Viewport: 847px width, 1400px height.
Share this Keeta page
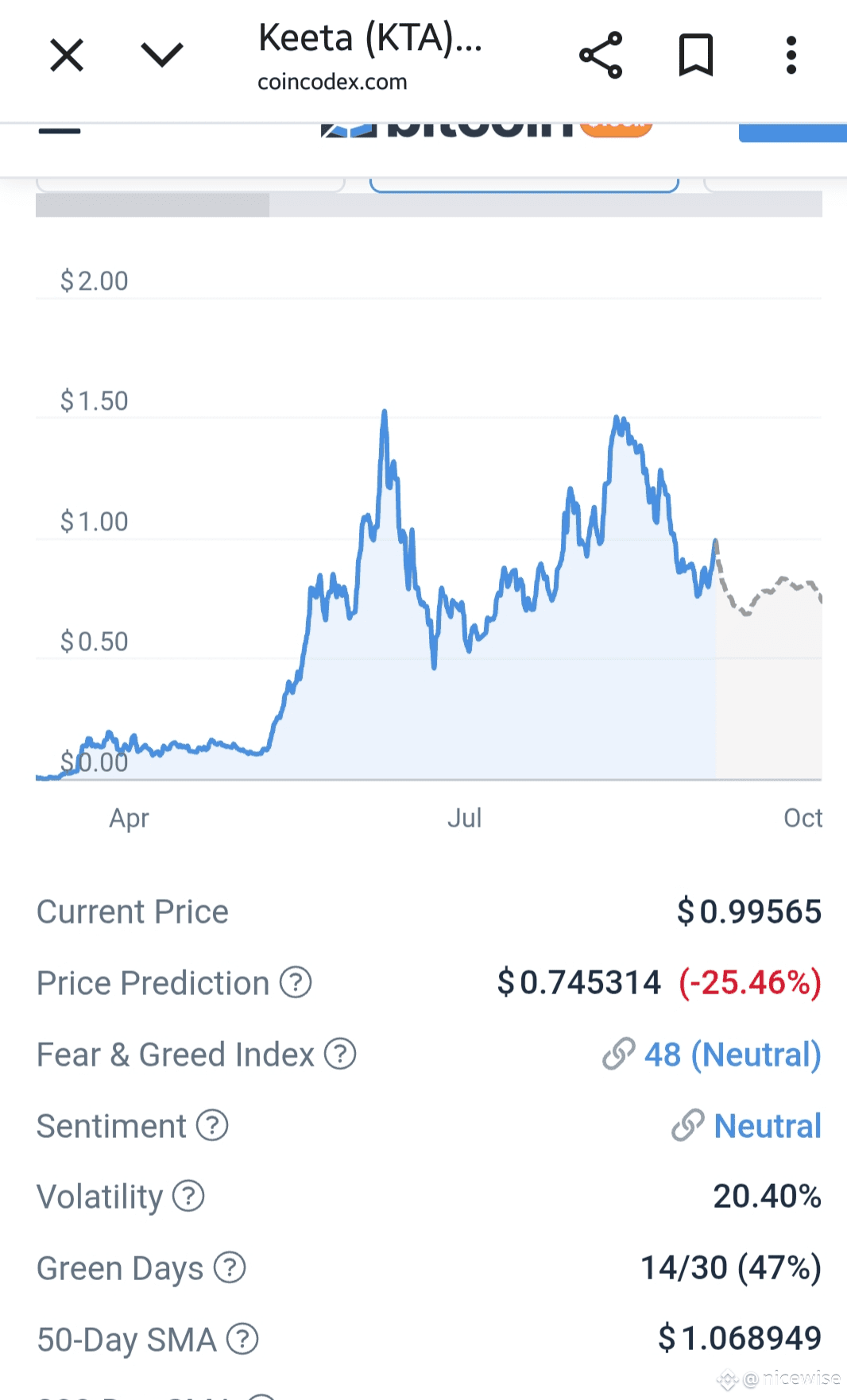601,56
